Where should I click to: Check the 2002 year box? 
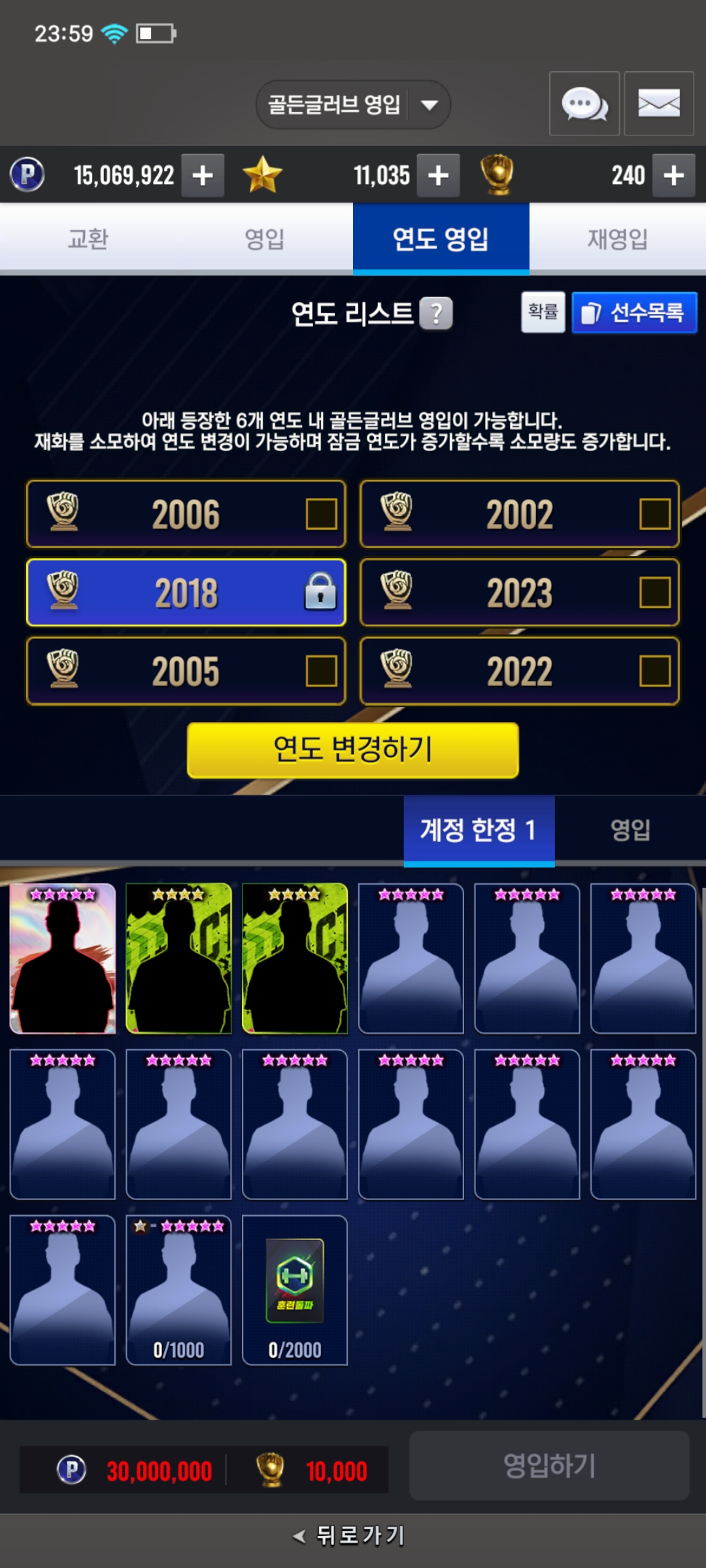click(655, 514)
